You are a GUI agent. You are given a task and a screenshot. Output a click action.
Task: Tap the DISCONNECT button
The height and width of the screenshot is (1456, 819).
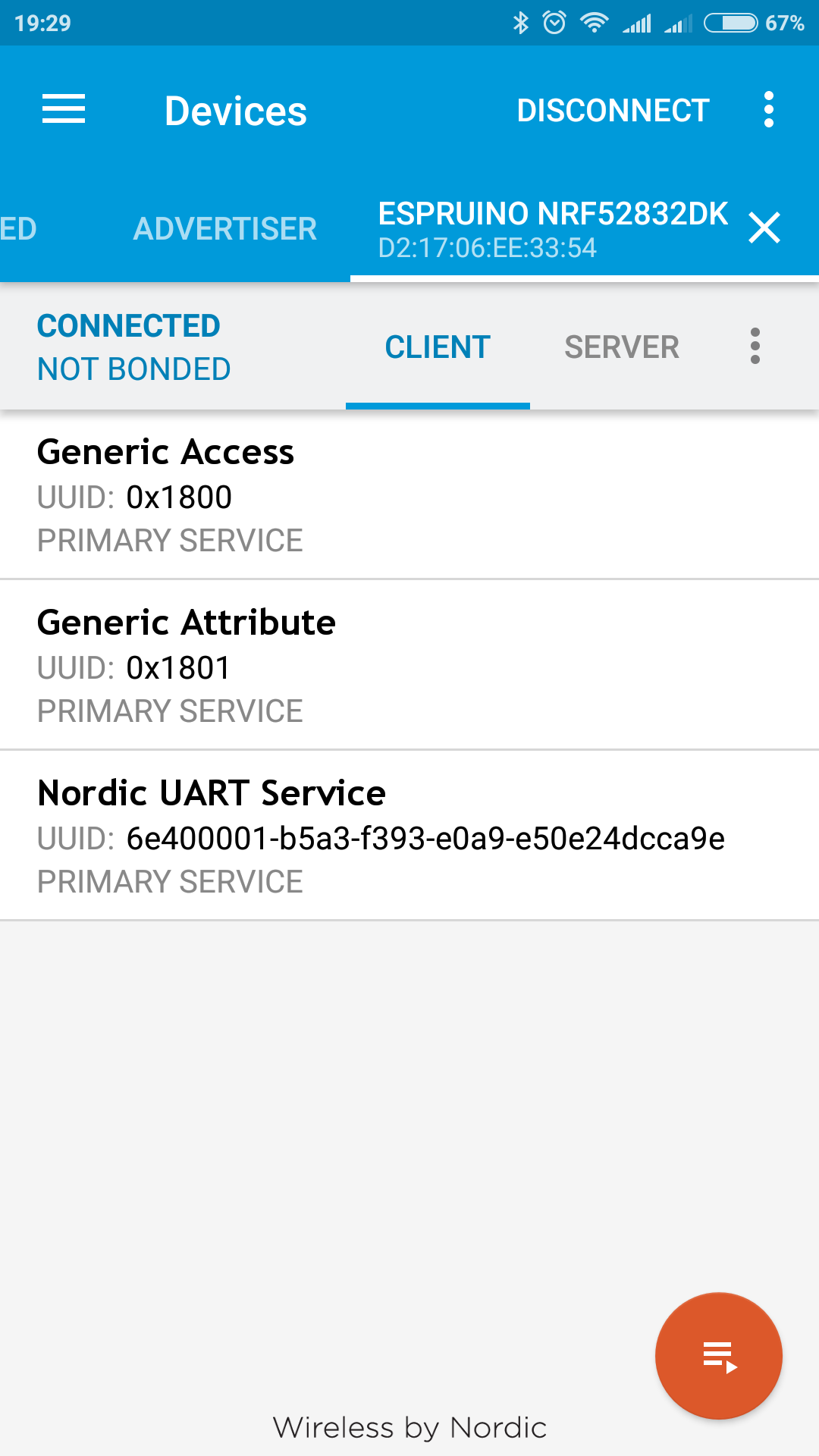613,111
